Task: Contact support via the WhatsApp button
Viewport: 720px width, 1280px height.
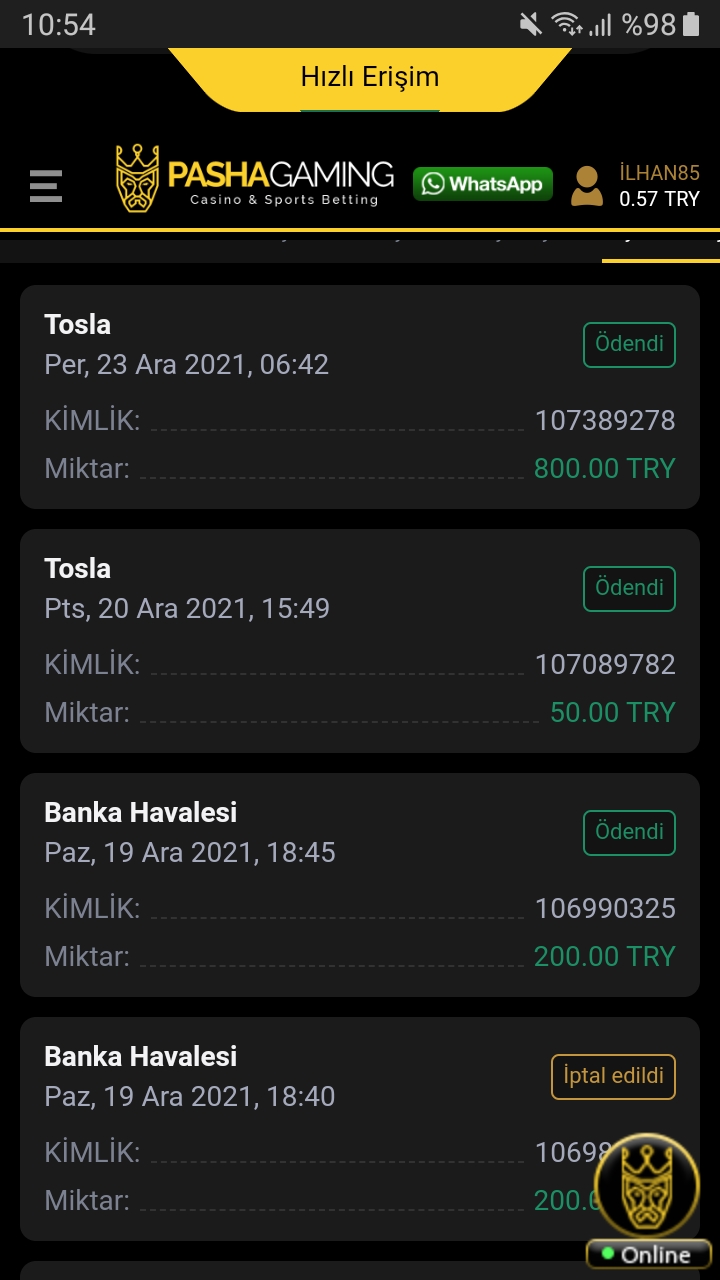Action: pos(482,184)
